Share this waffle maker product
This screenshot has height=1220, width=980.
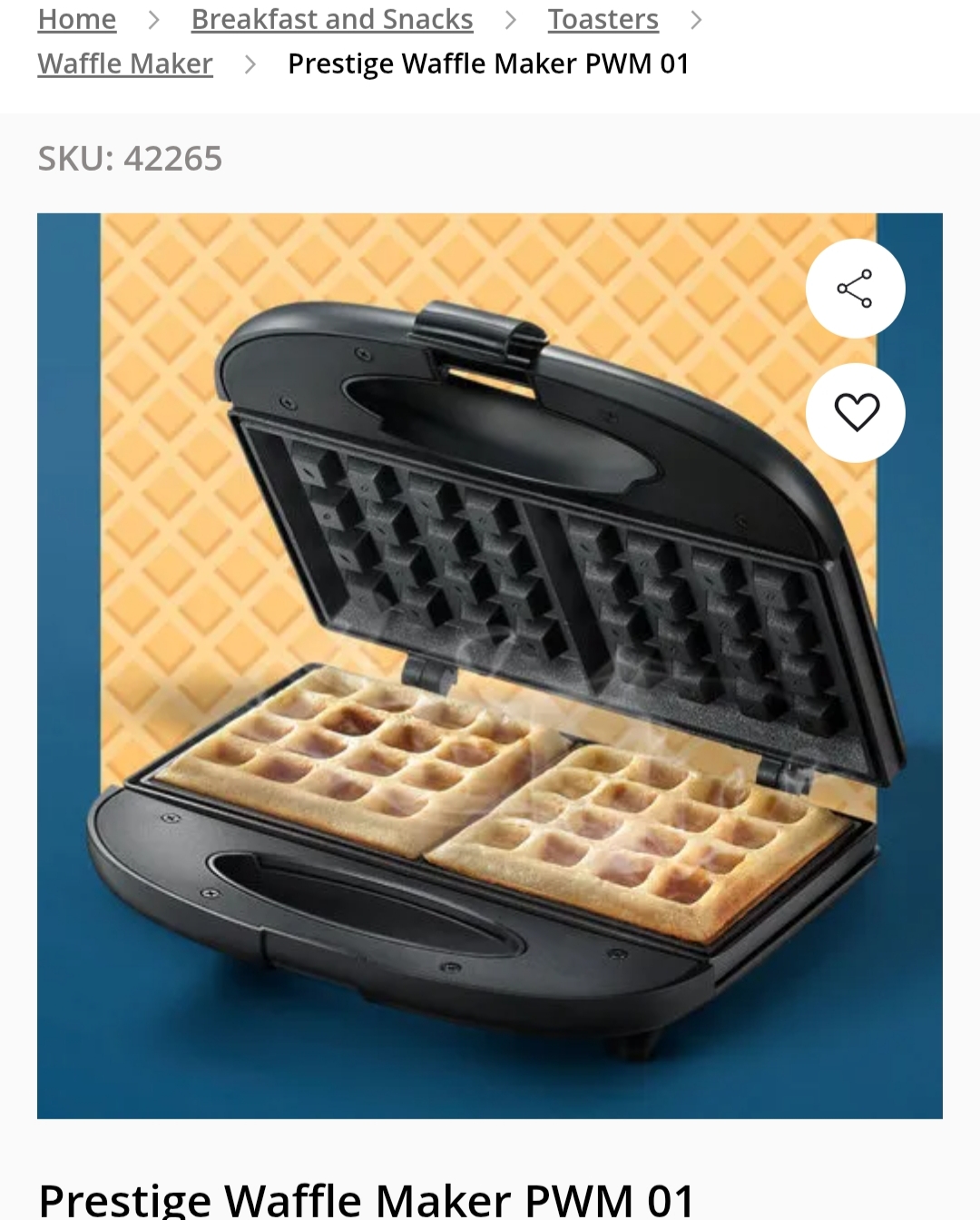tap(855, 289)
